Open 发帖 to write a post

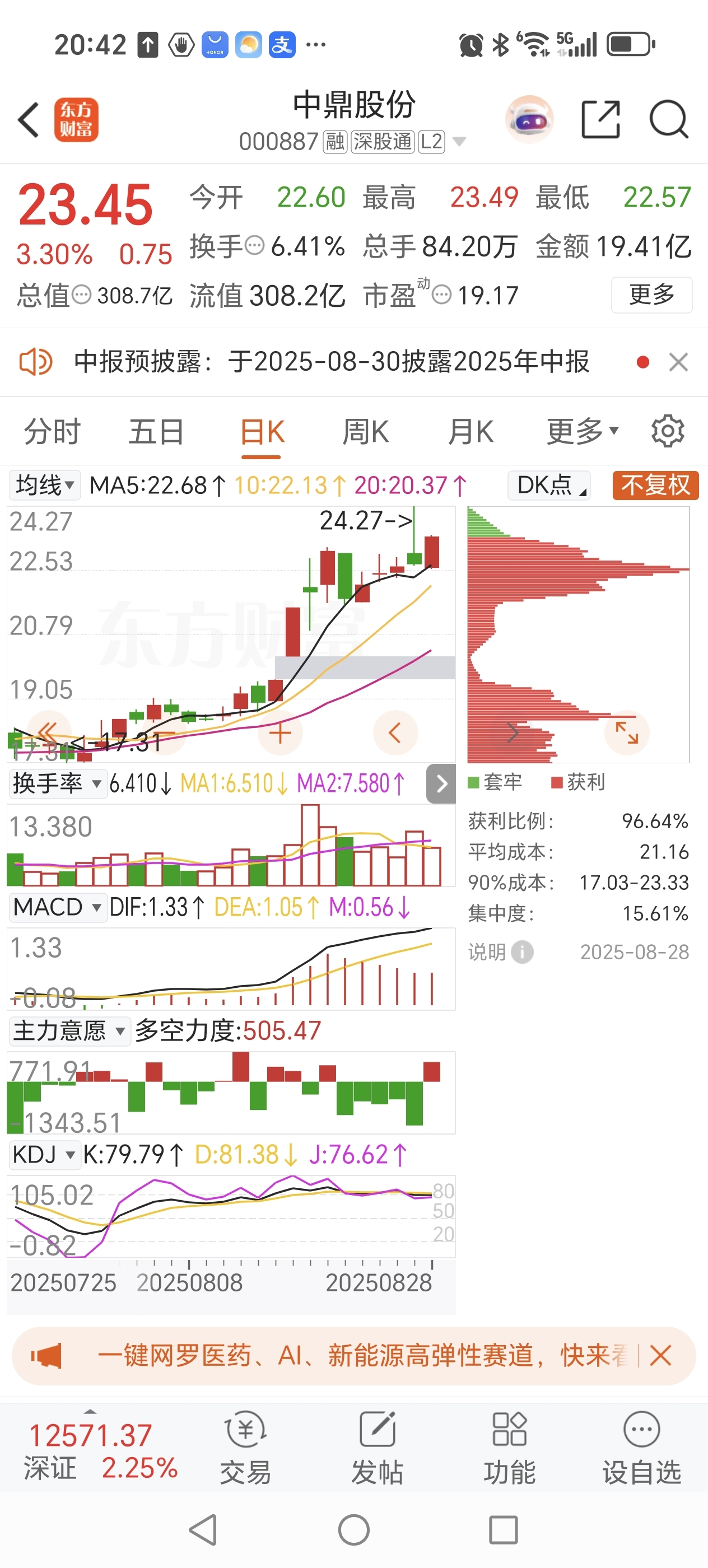[x=378, y=1448]
